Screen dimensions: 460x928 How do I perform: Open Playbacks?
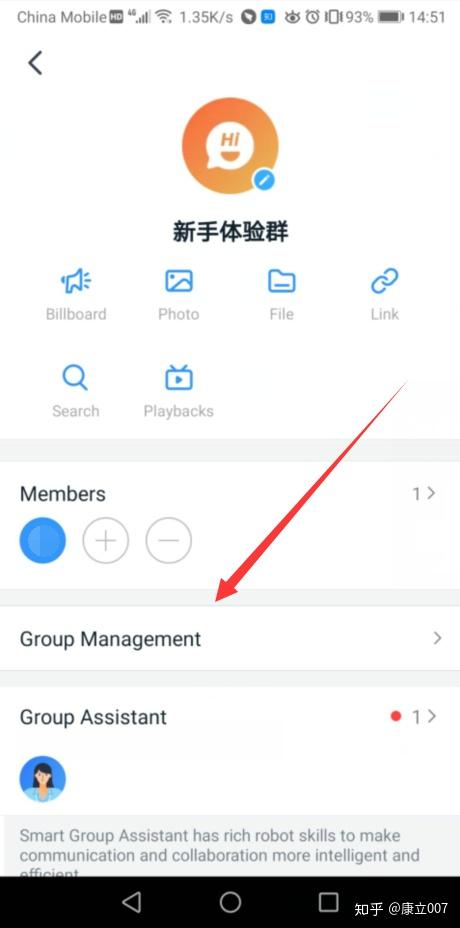click(x=179, y=391)
